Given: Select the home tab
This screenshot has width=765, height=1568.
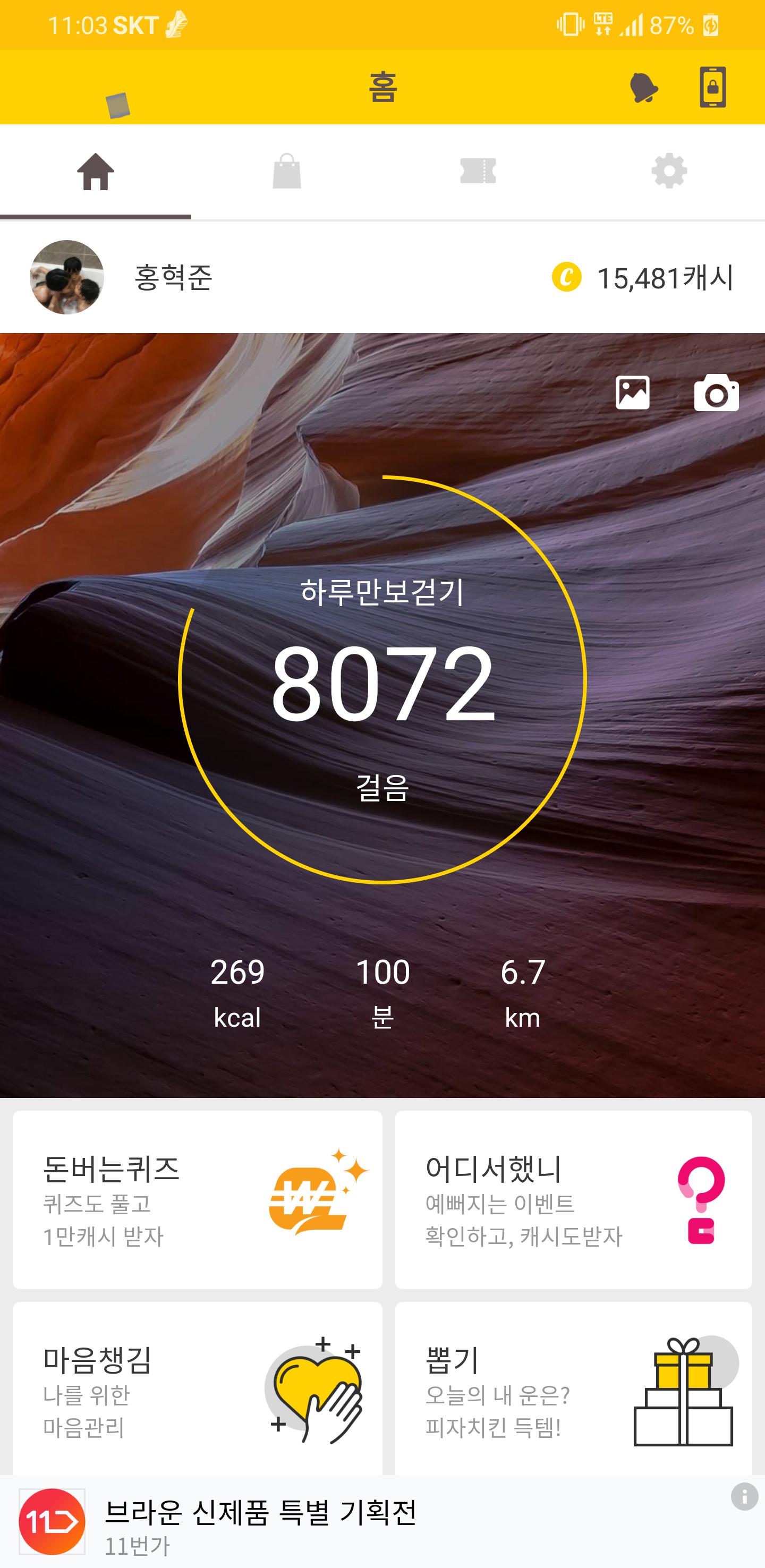Looking at the screenshot, I should pos(96,171).
